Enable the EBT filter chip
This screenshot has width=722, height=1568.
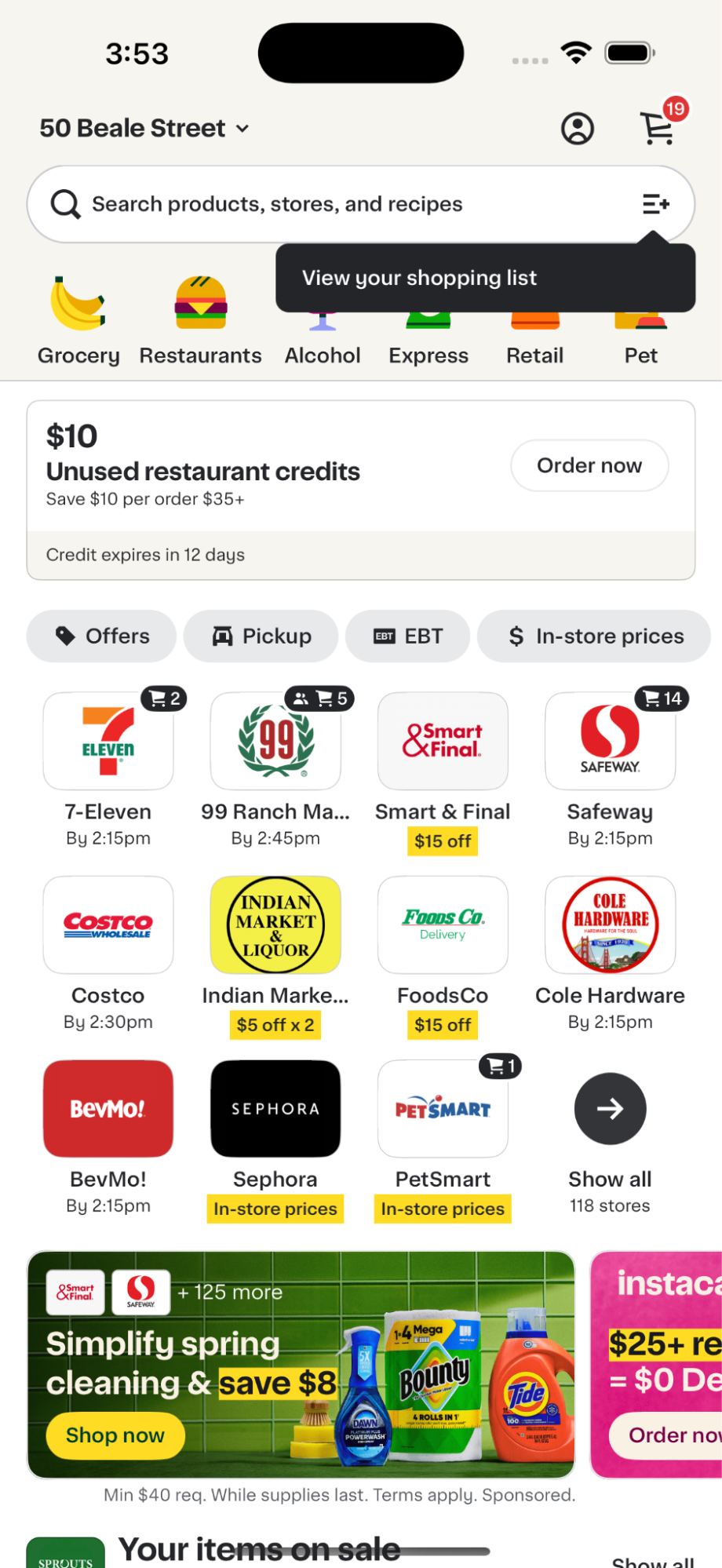(407, 636)
